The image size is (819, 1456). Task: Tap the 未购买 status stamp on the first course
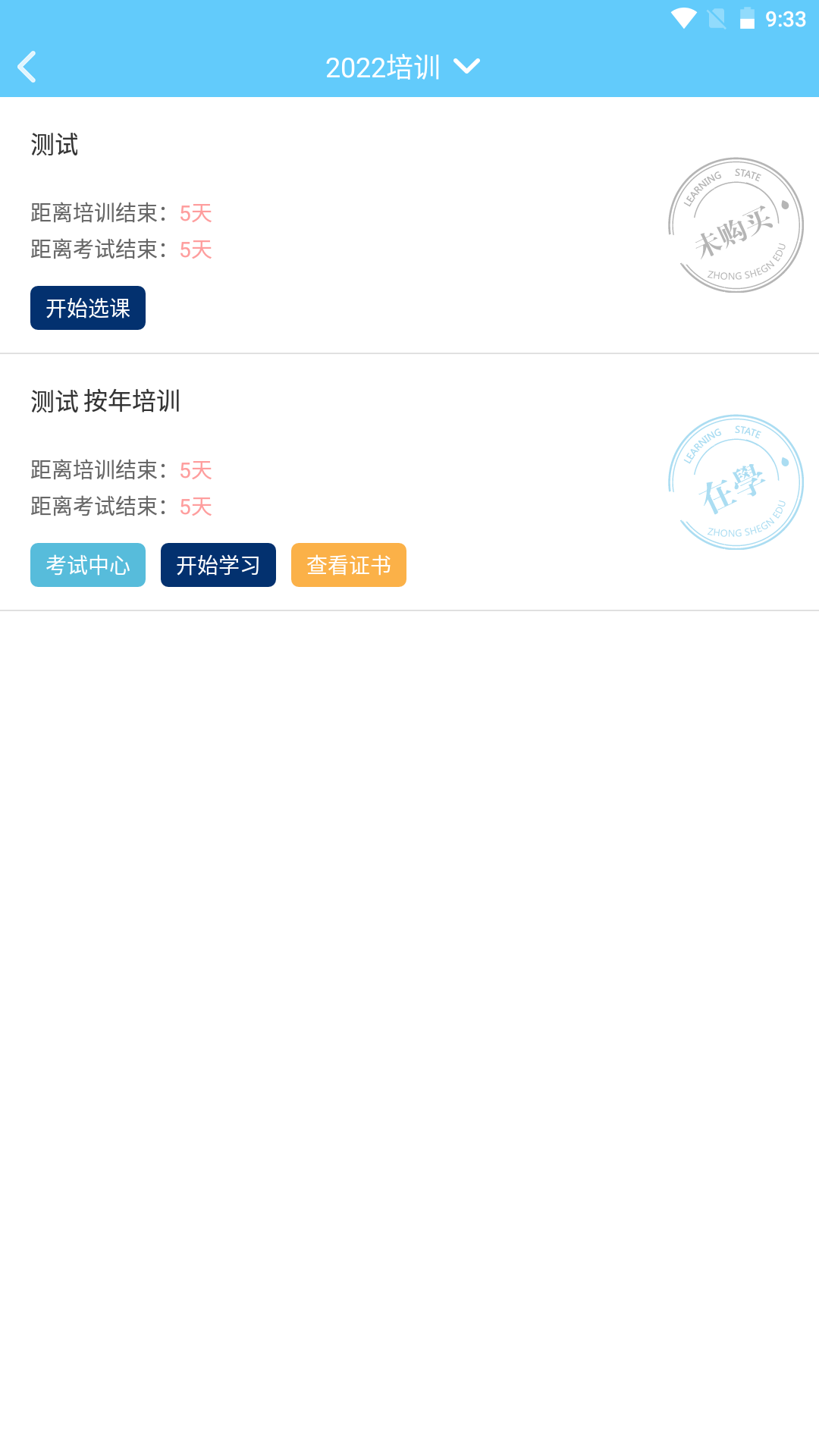[734, 224]
